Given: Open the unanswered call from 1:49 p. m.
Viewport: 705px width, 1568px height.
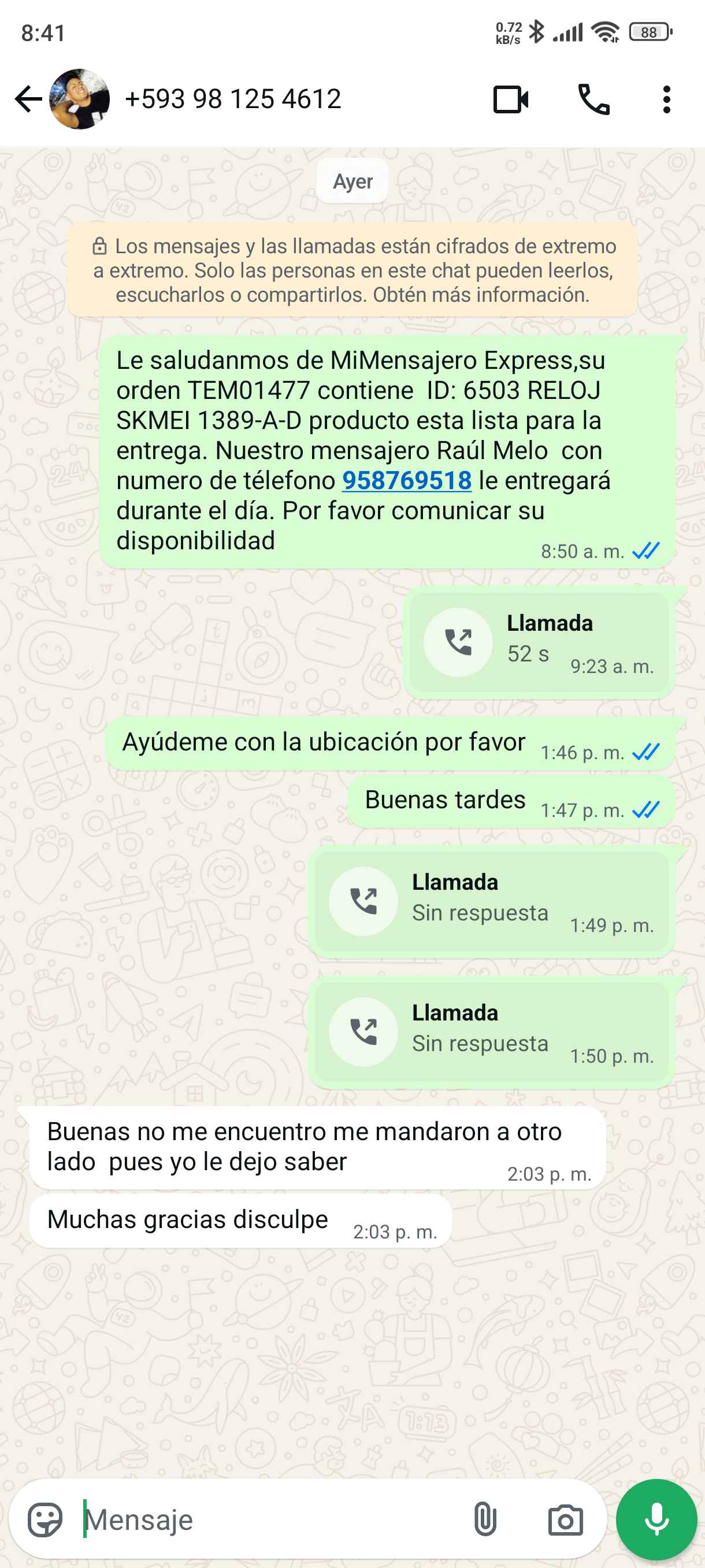Looking at the screenshot, I should pyautogui.click(x=491, y=901).
